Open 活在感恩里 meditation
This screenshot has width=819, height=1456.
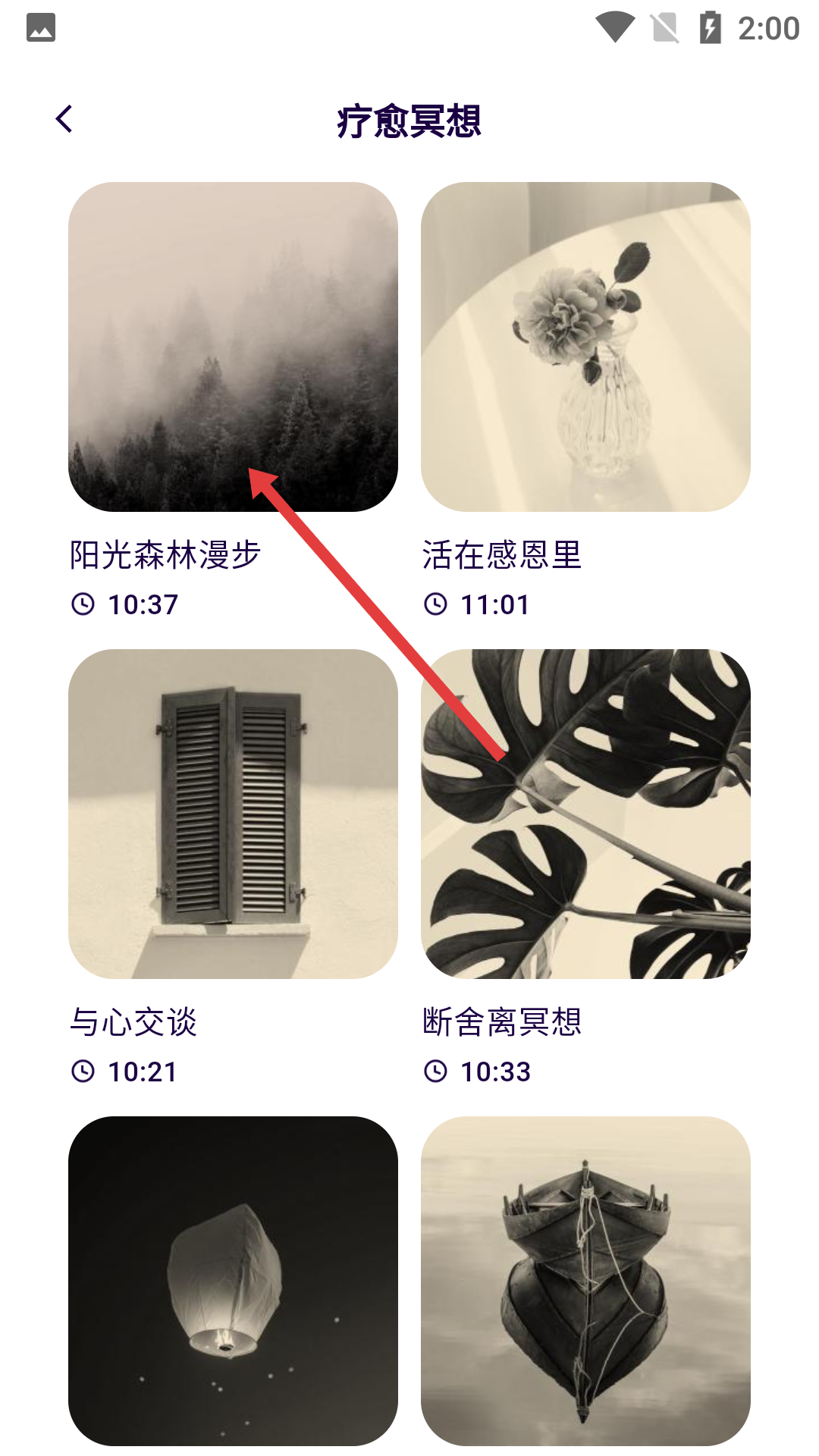coord(585,347)
